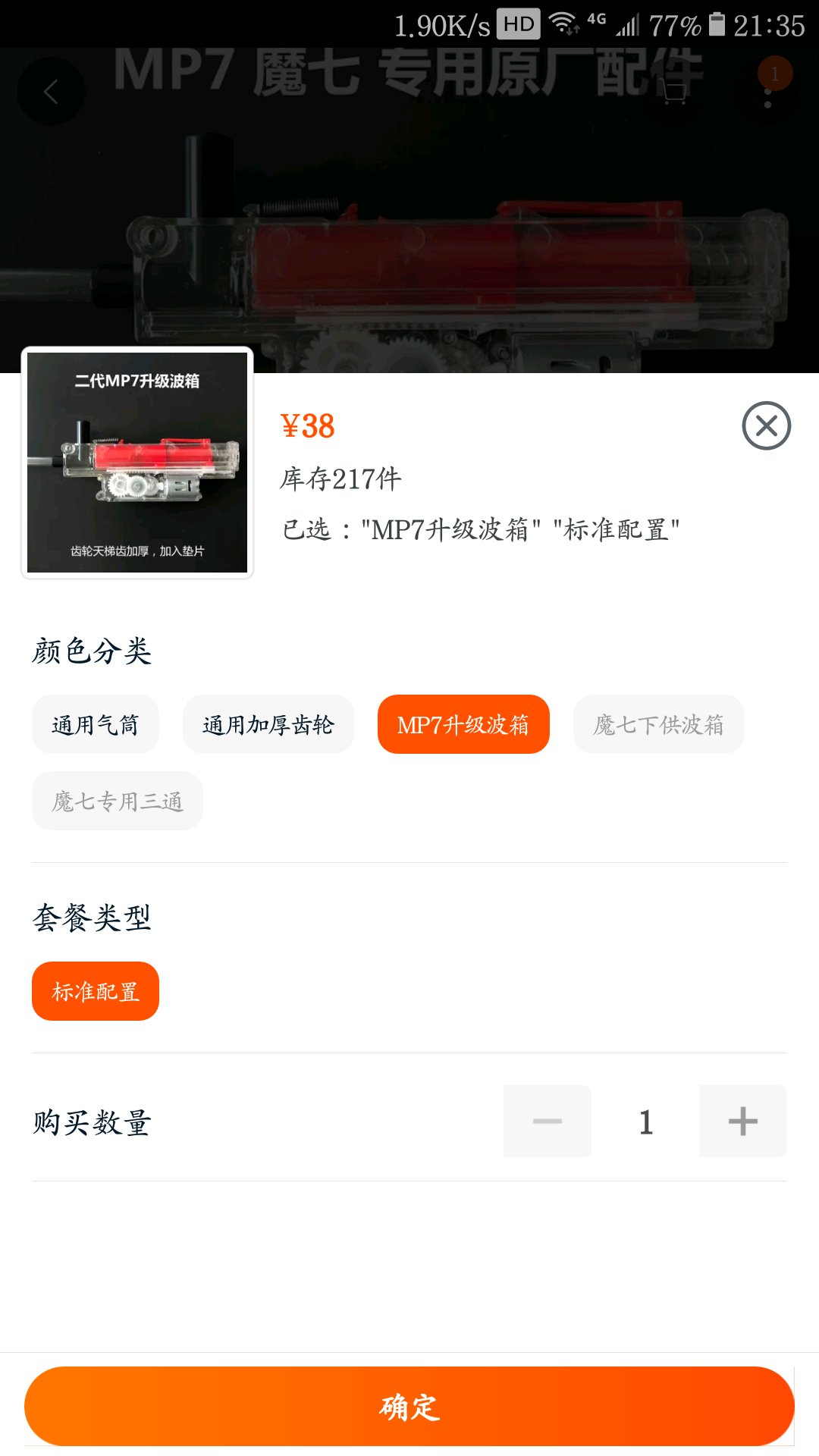Screen dimensions: 819x1456
Task: Choose the 通用加厚齿轮 variant
Action: (268, 725)
